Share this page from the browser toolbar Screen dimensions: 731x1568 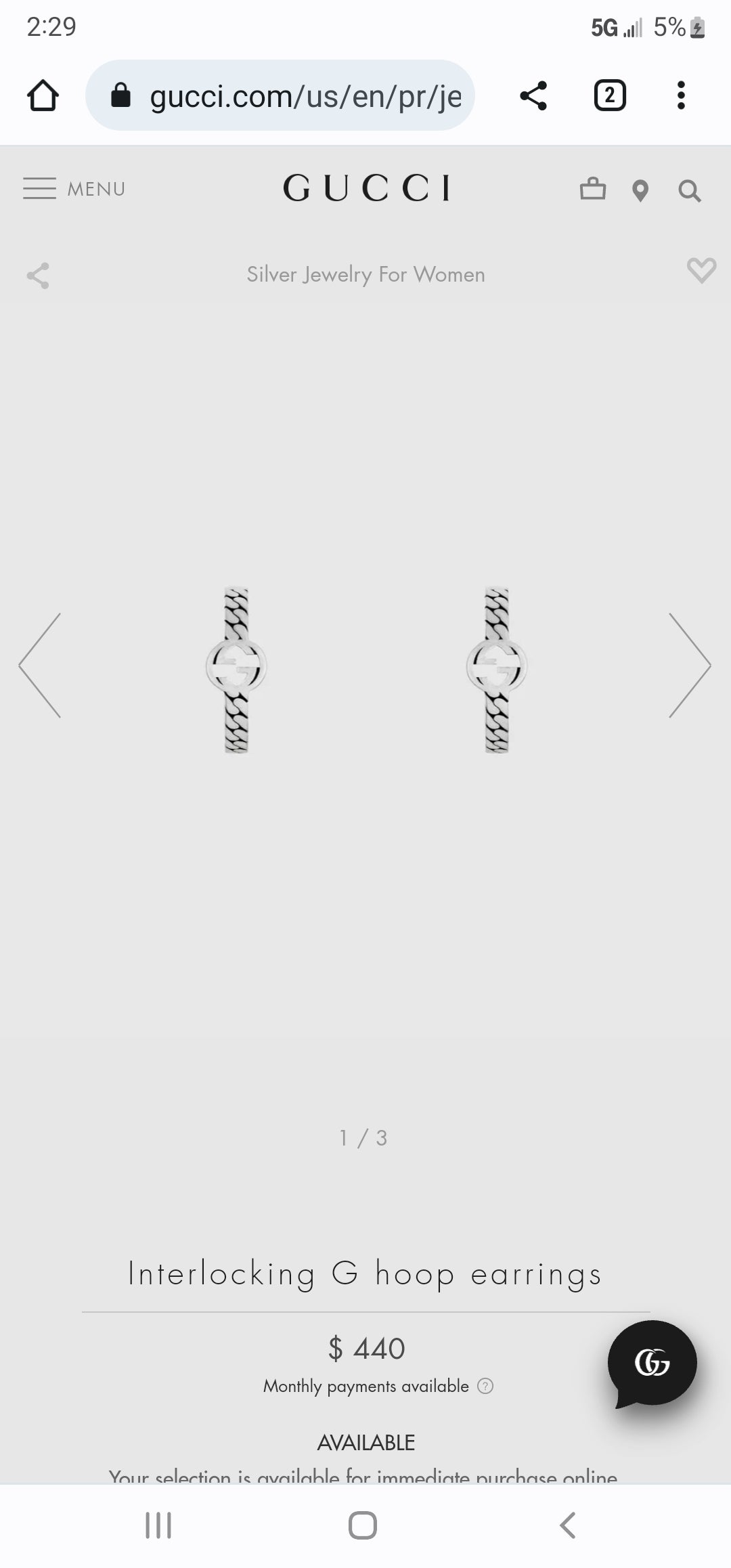pyautogui.click(x=533, y=95)
